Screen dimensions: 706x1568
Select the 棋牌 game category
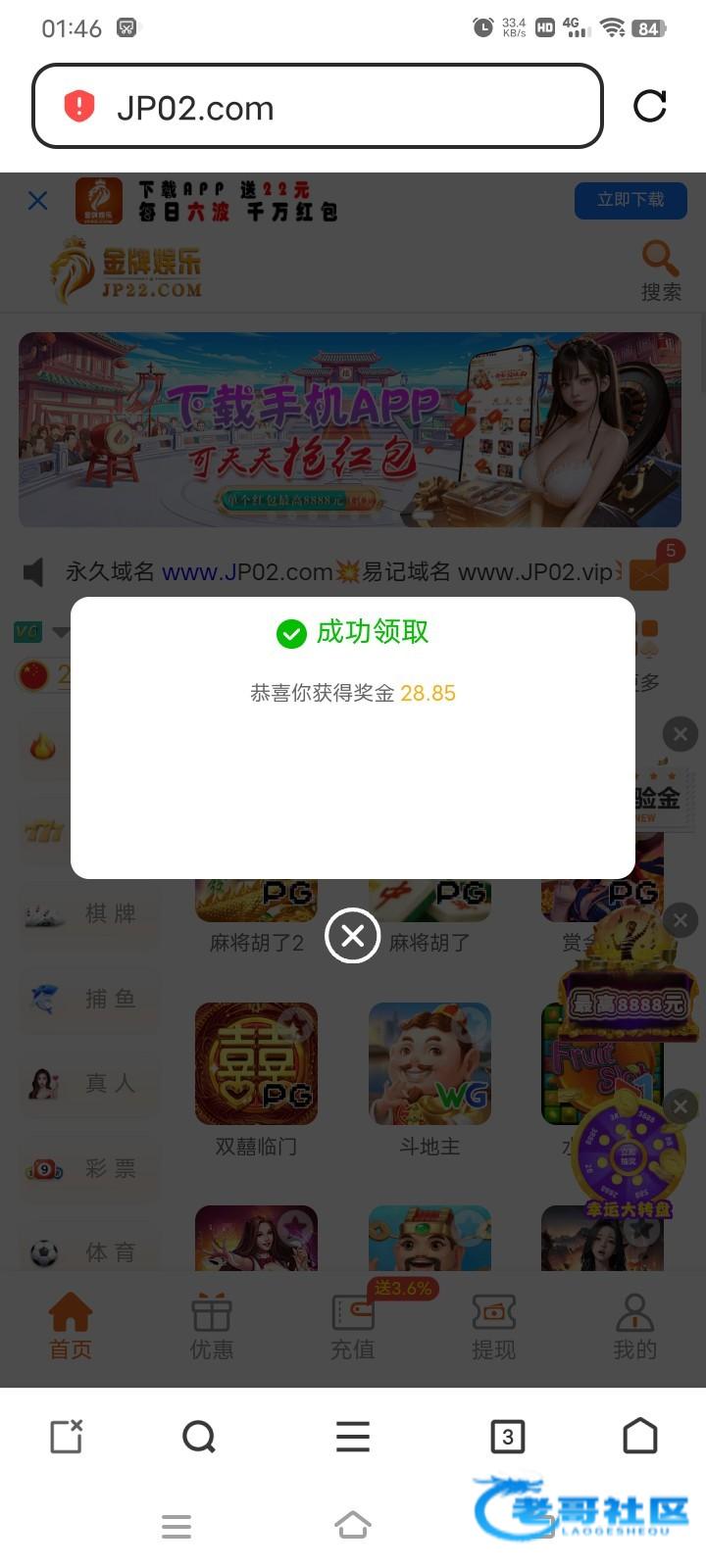pos(88,913)
